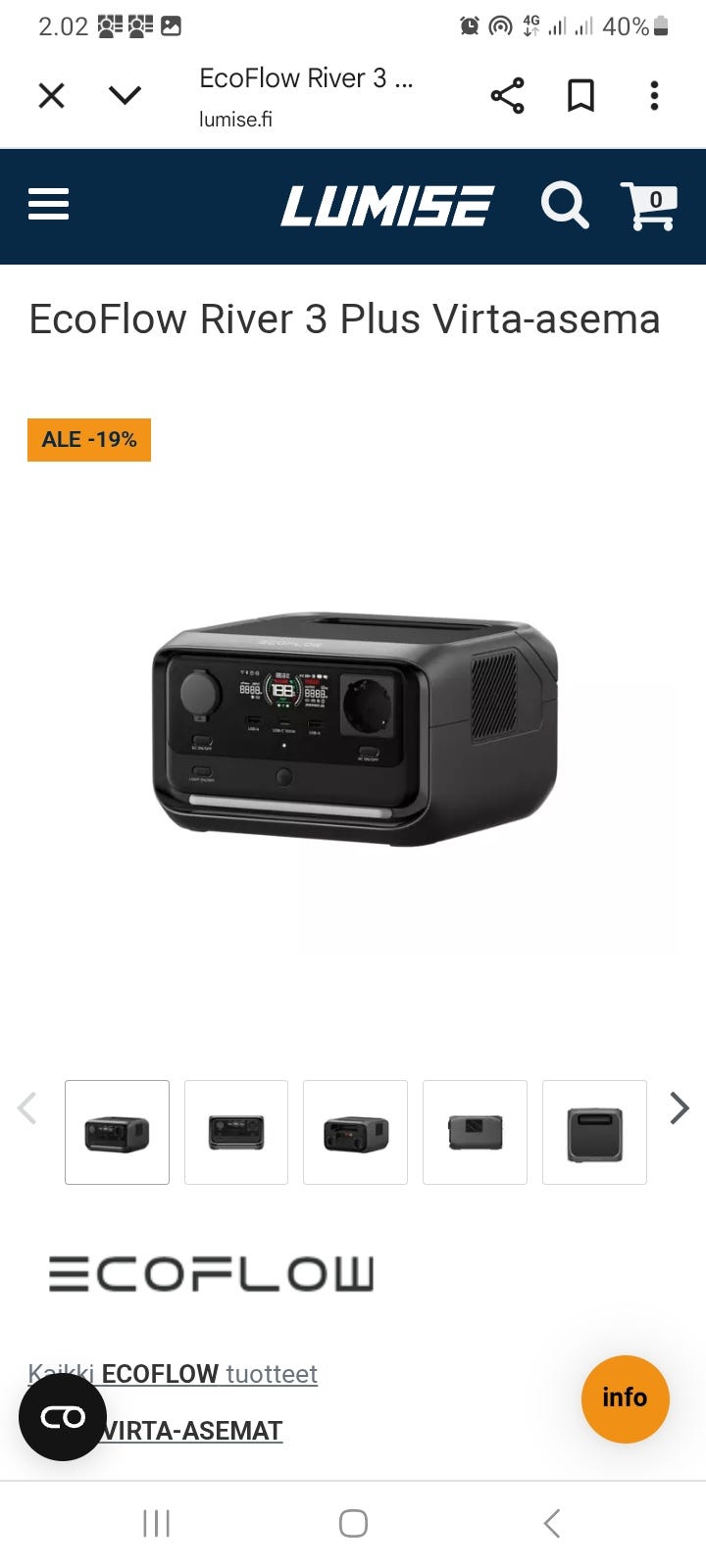View the shopping cart
Screen dimensions: 706x1568
coord(648,206)
